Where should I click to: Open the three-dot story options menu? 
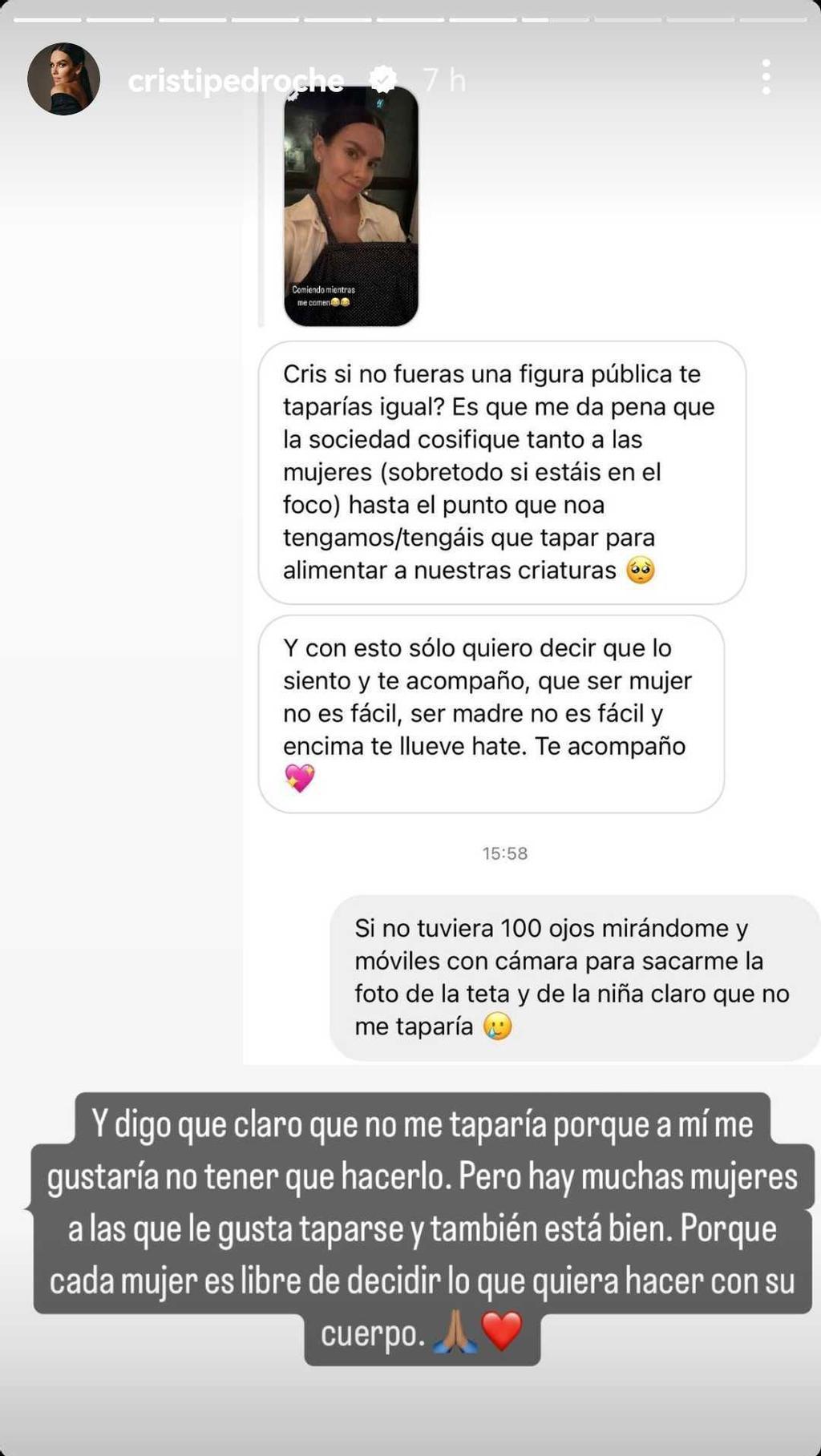(767, 76)
